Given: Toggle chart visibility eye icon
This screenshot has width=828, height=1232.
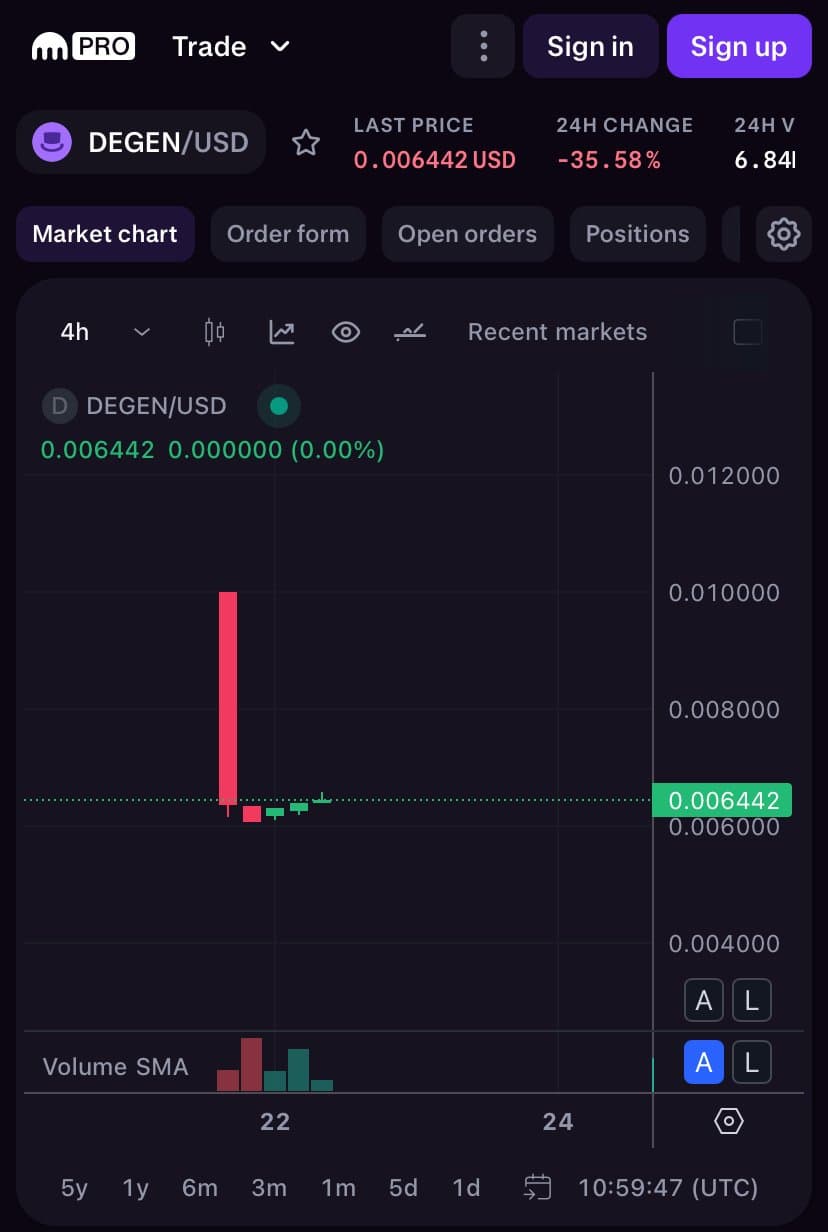Looking at the screenshot, I should pyautogui.click(x=346, y=332).
